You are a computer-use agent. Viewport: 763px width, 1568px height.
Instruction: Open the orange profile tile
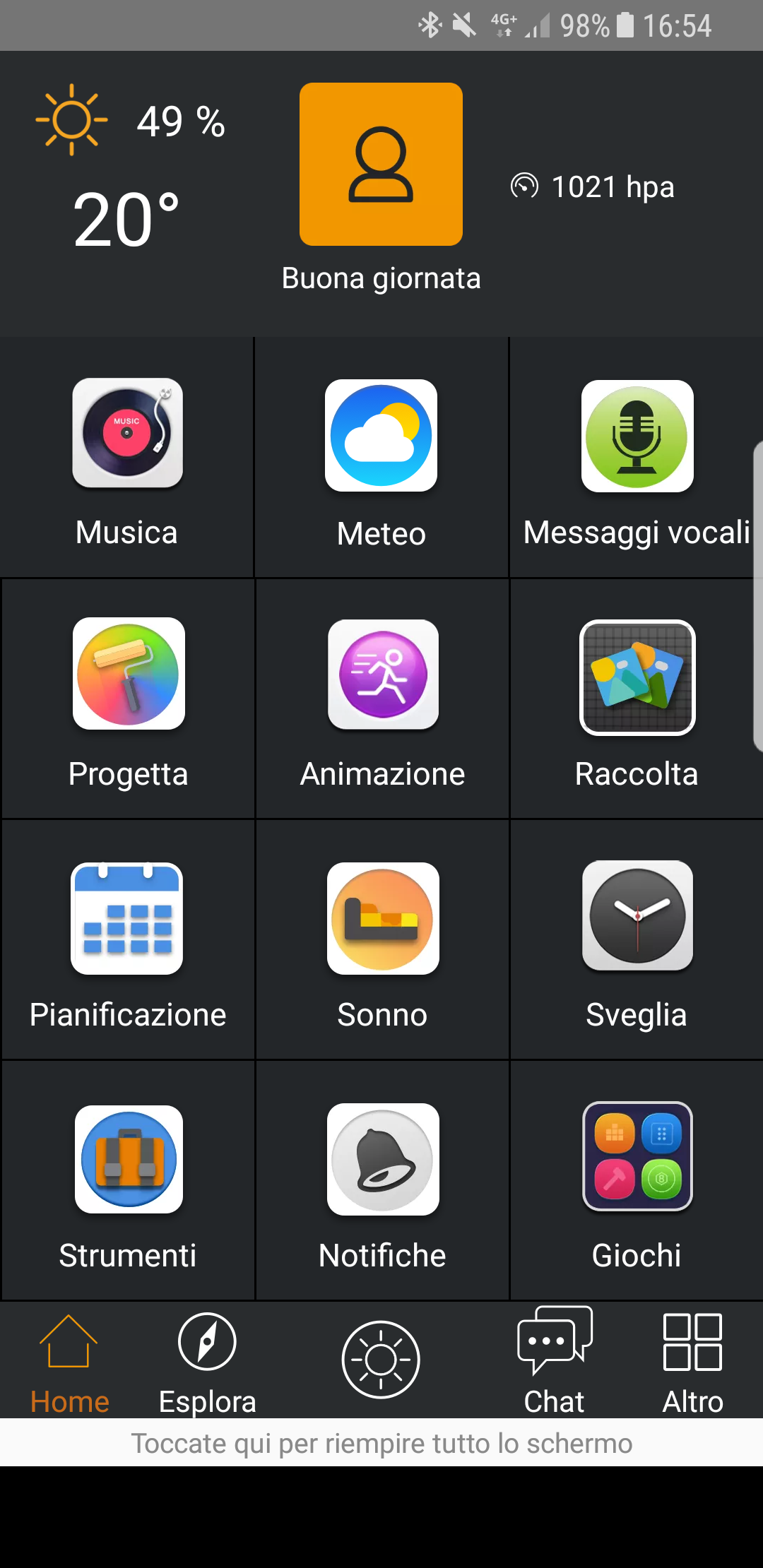(x=381, y=164)
